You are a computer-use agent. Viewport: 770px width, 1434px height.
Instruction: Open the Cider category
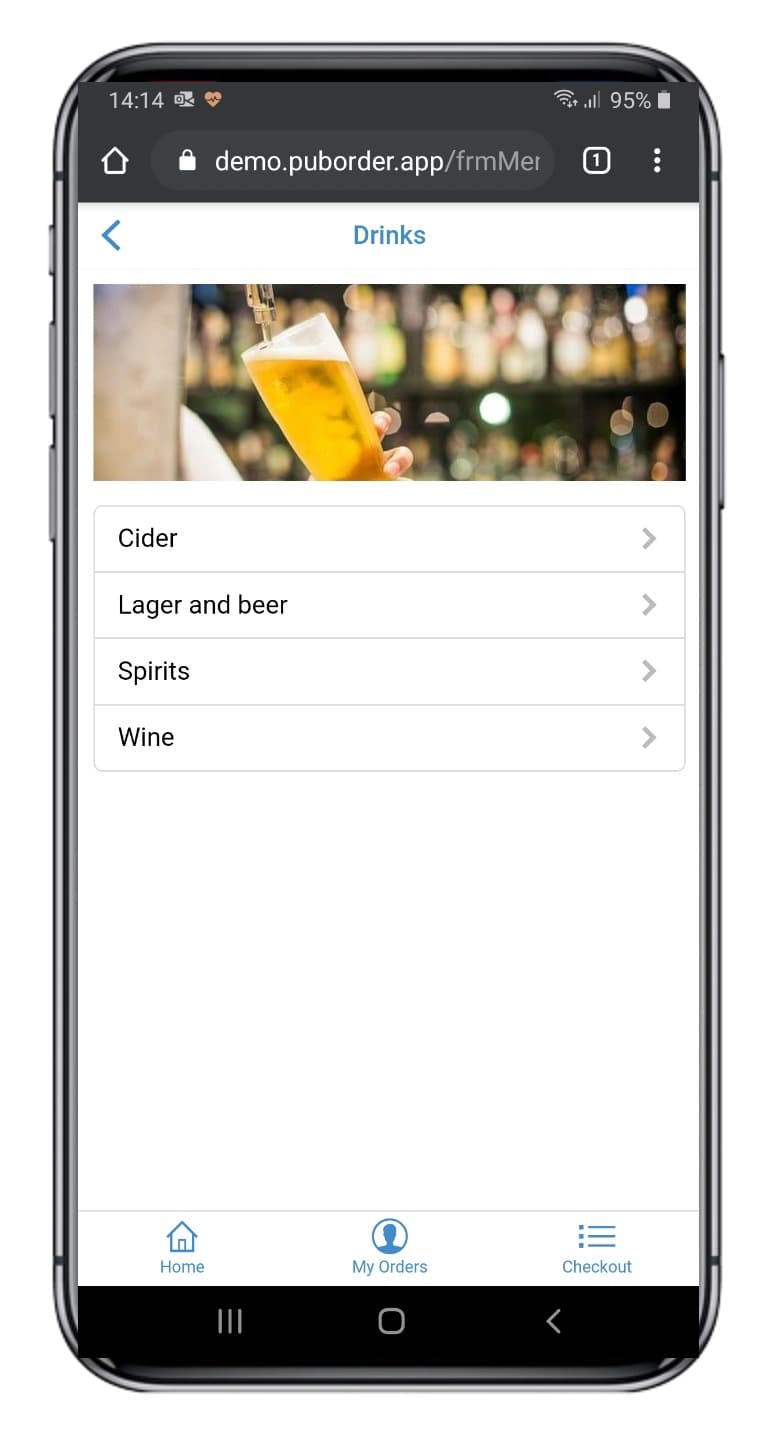[389, 539]
